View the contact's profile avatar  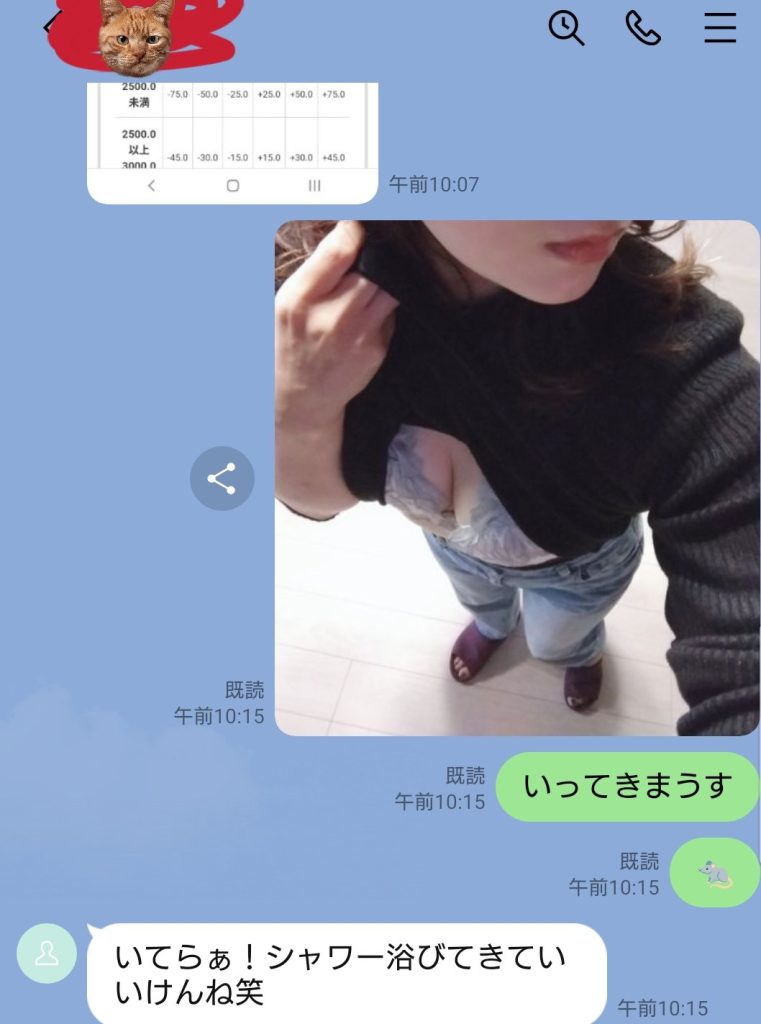[46, 953]
